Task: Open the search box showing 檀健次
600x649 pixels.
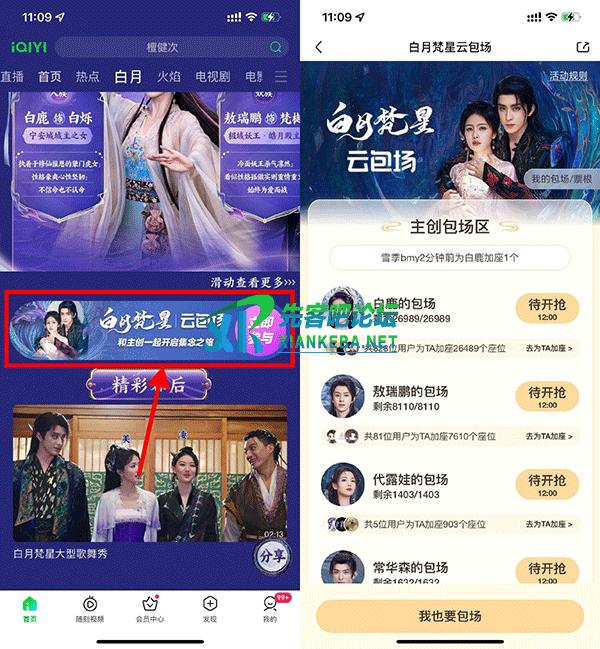Action: [x=165, y=47]
